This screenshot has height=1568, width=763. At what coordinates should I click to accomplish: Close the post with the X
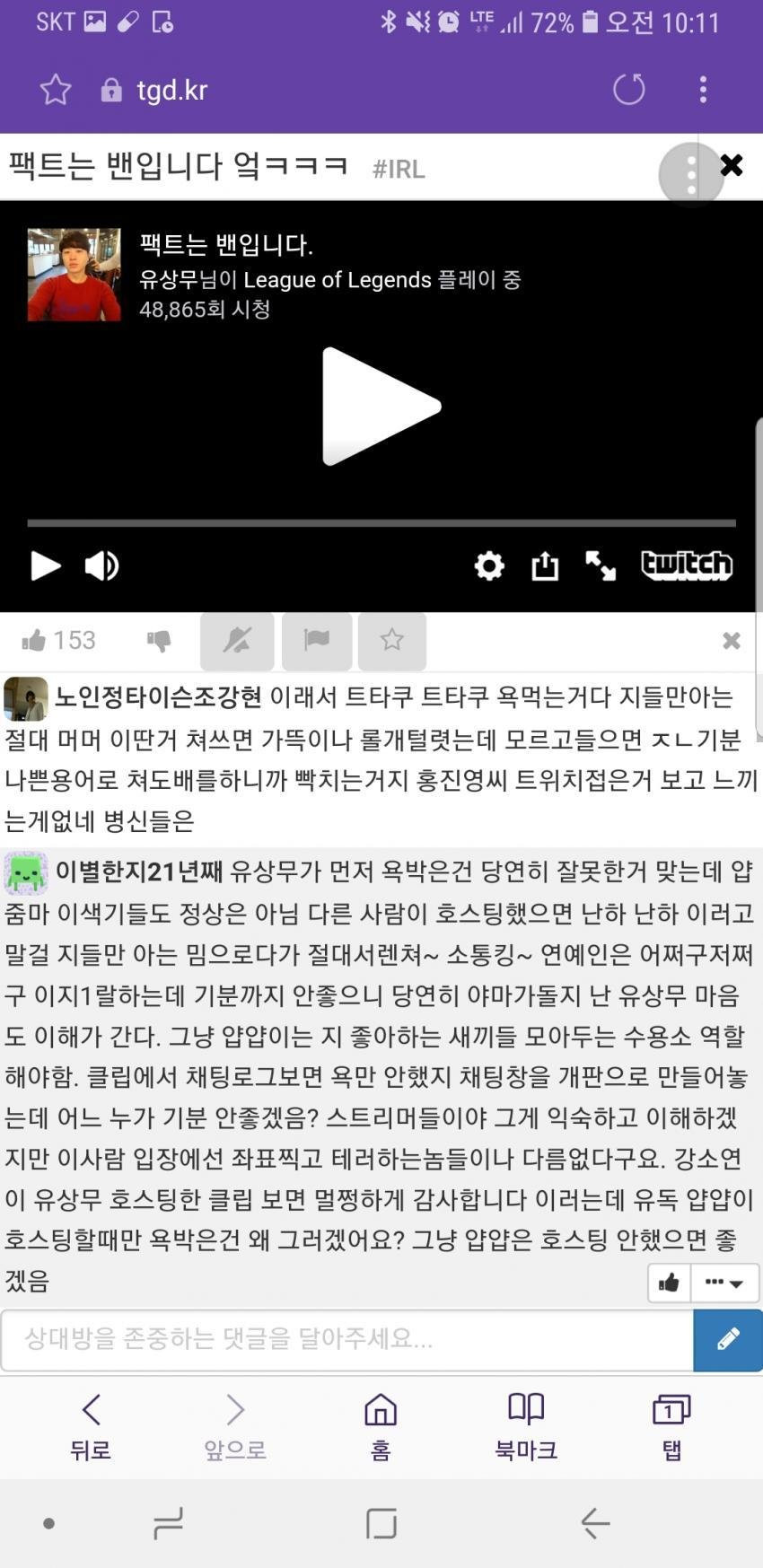pyautogui.click(x=732, y=165)
